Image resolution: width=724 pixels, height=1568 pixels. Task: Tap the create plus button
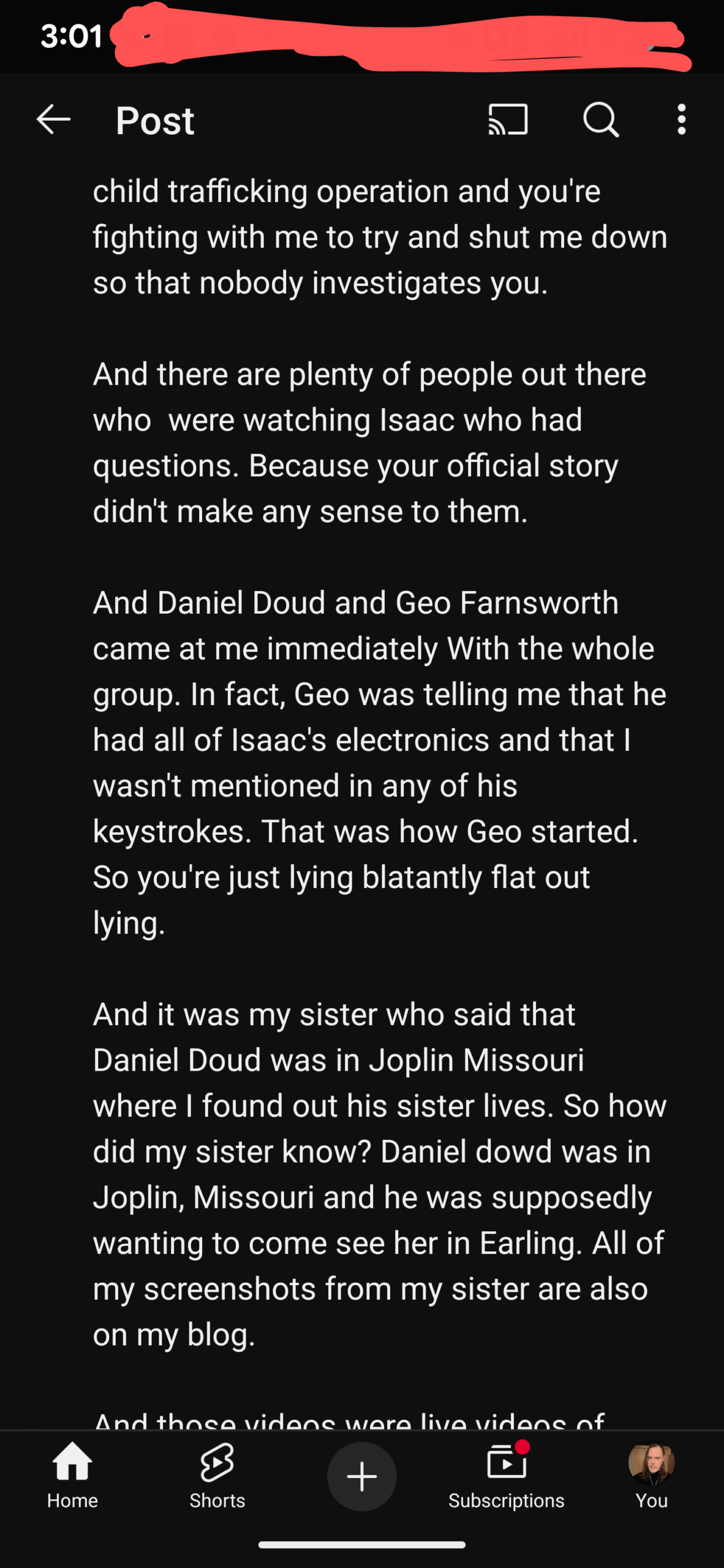(x=361, y=1476)
